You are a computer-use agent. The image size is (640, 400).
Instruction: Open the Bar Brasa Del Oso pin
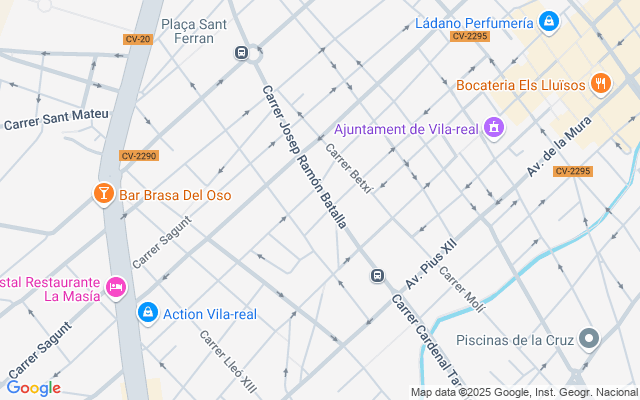click(103, 194)
